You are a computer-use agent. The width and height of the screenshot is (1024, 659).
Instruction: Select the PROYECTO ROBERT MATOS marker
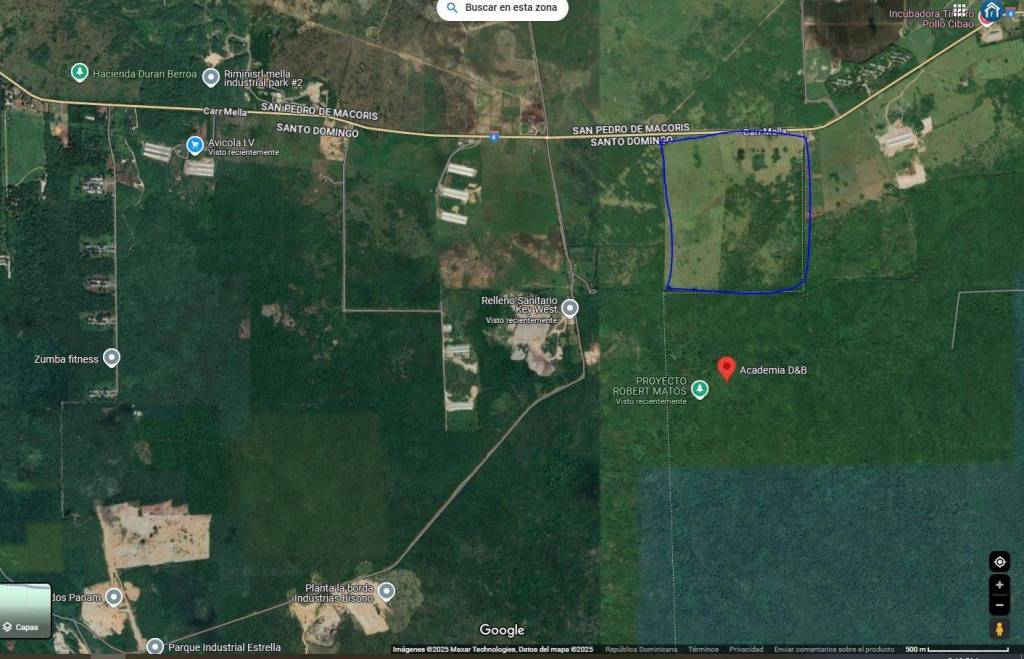[700, 389]
